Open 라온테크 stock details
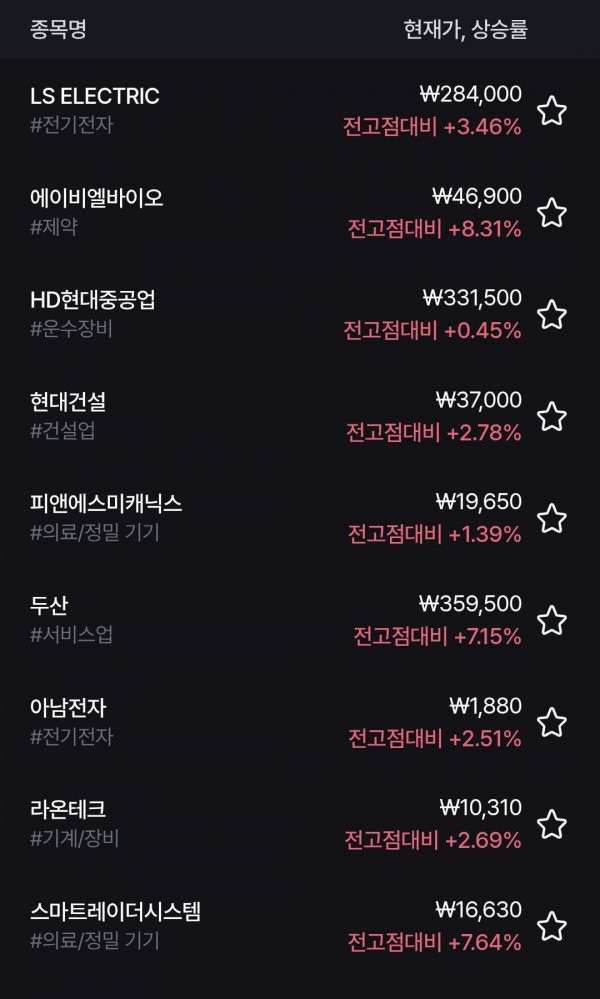This screenshot has height=999, width=600. coord(68,811)
